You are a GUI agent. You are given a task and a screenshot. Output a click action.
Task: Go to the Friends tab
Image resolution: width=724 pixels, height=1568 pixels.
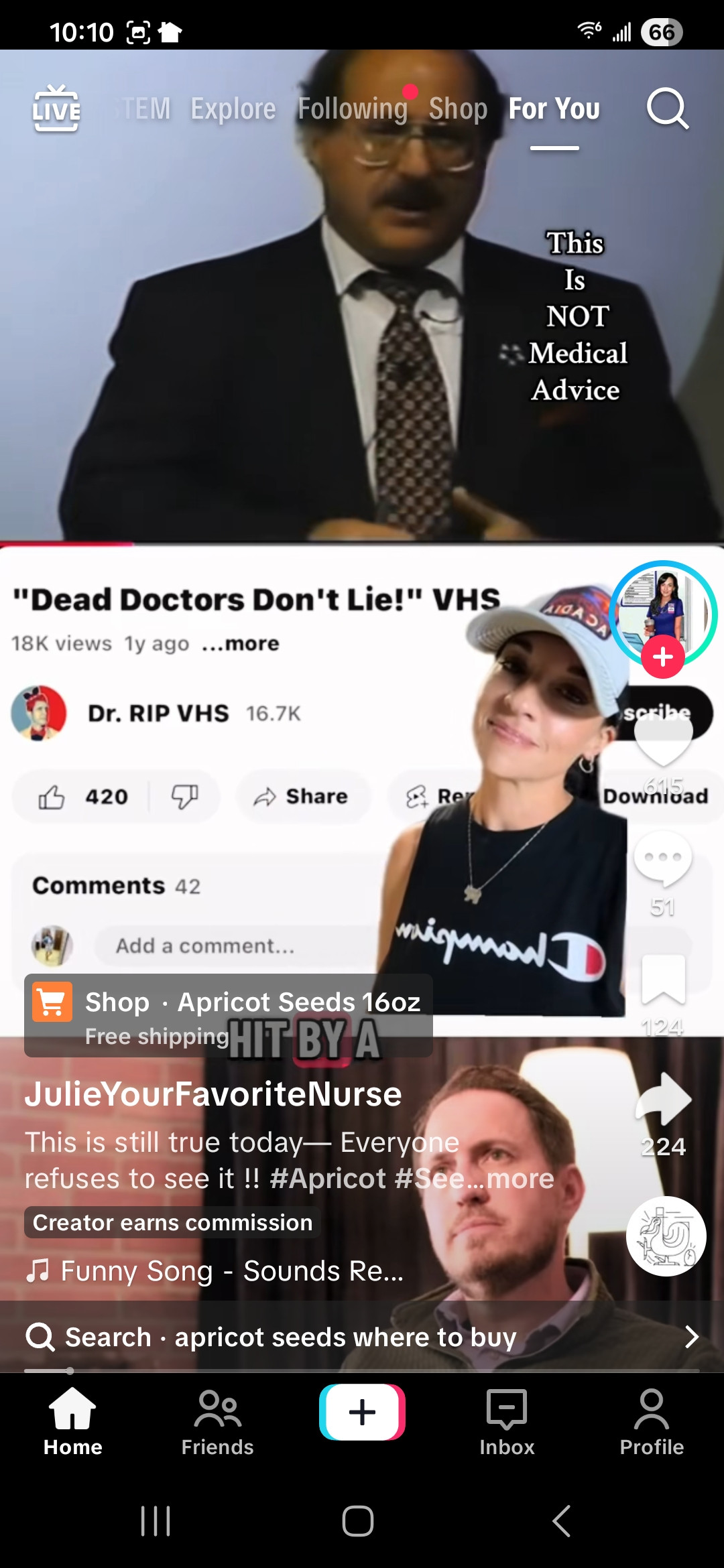[217, 1421]
